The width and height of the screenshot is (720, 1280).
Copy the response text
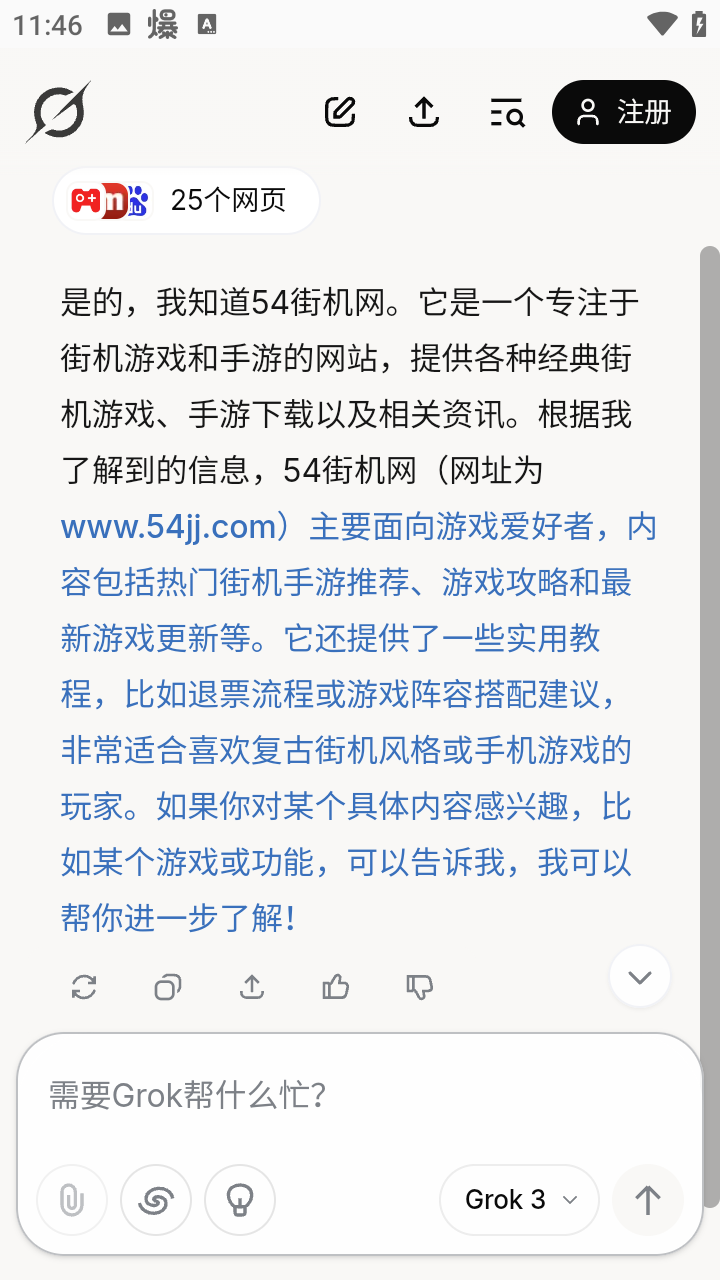point(168,988)
